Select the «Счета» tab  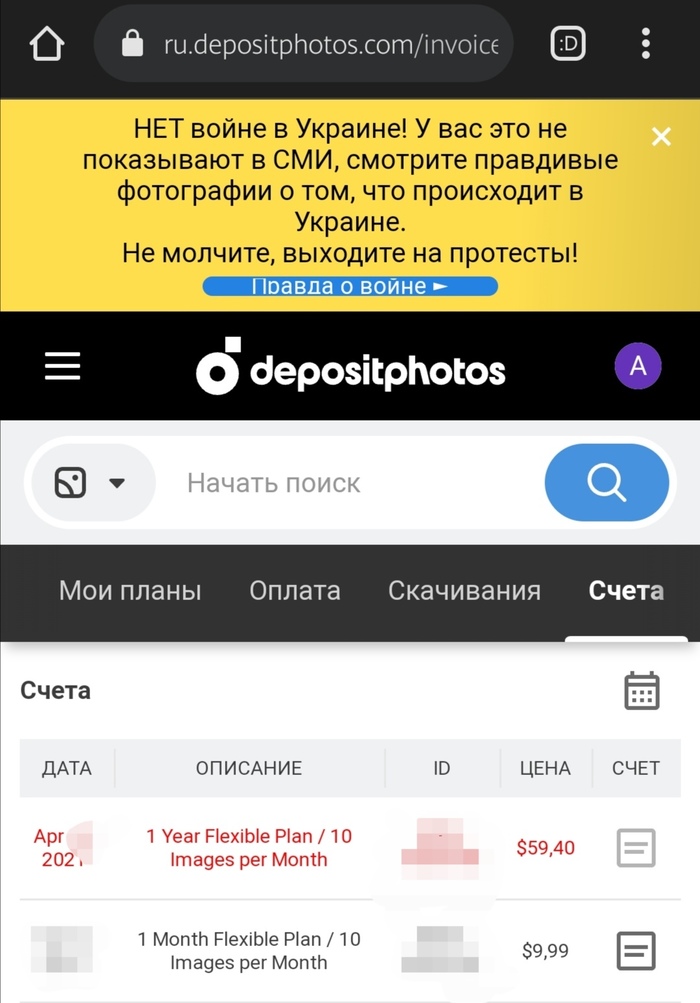pyautogui.click(x=626, y=591)
